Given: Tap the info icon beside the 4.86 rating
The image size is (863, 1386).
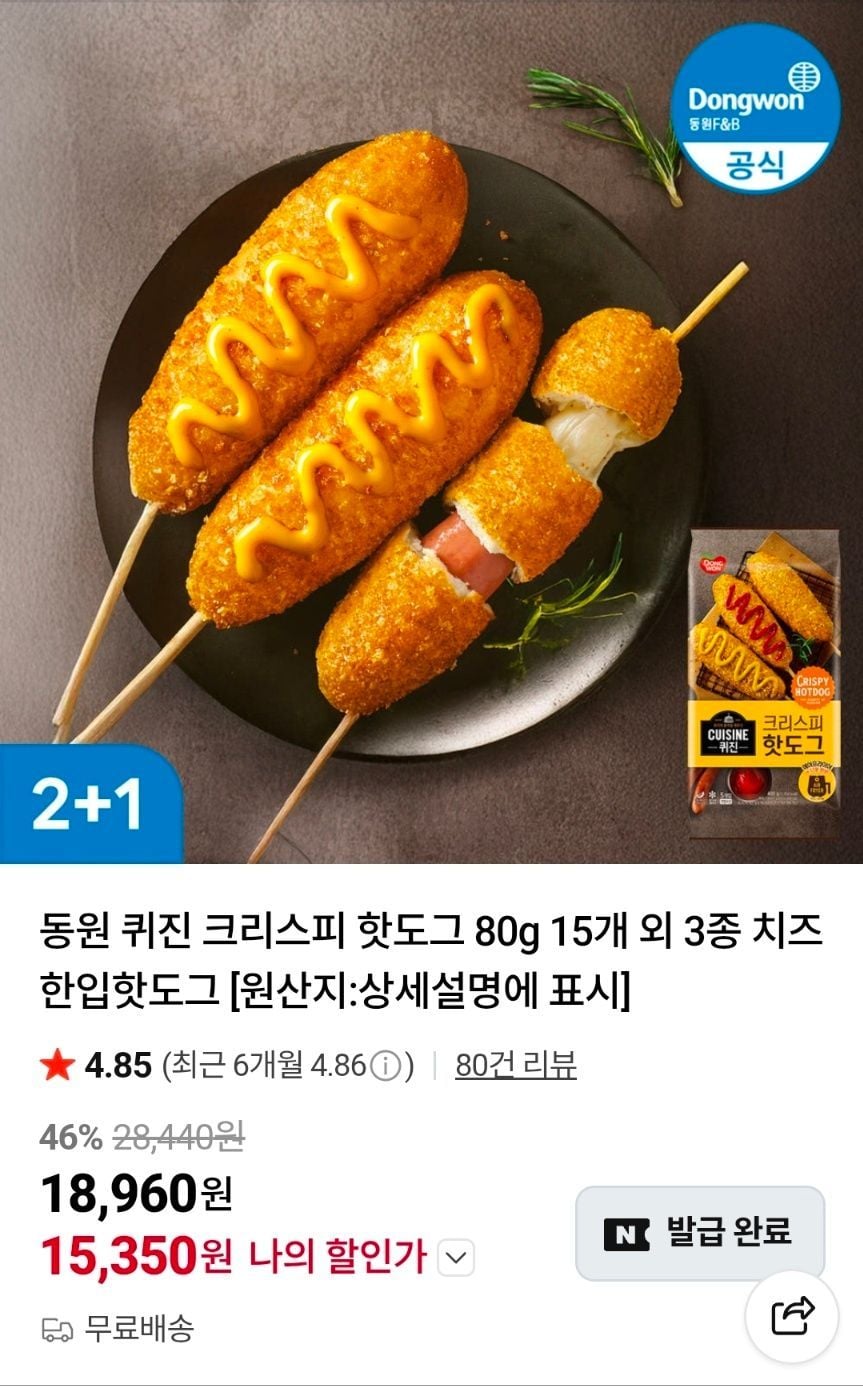Looking at the screenshot, I should [x=385, y=1067].
